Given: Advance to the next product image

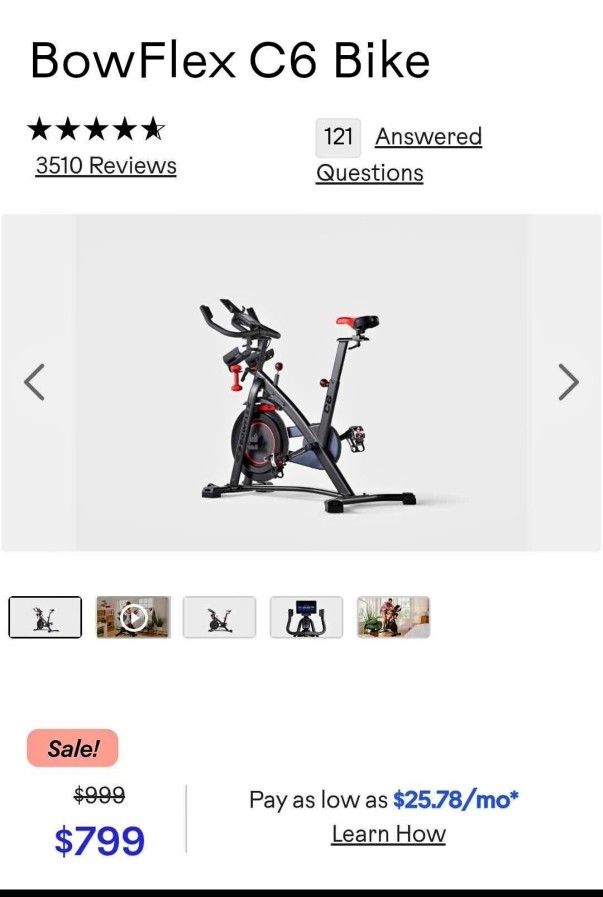Looking at the screenshot, I should coord(568,382).
